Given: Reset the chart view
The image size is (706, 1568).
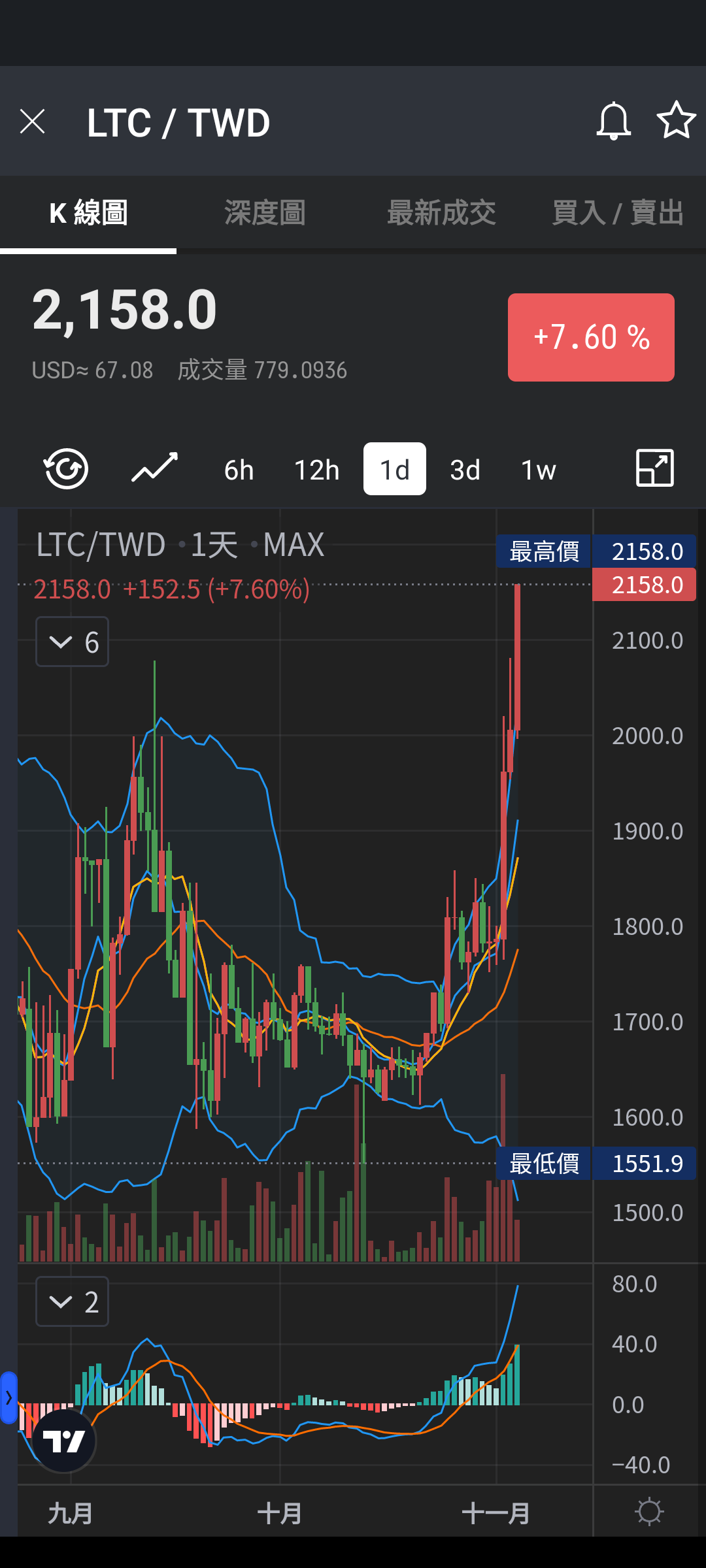Looking at the screenshot, I should pyautogui.click(x=66, y=468).
